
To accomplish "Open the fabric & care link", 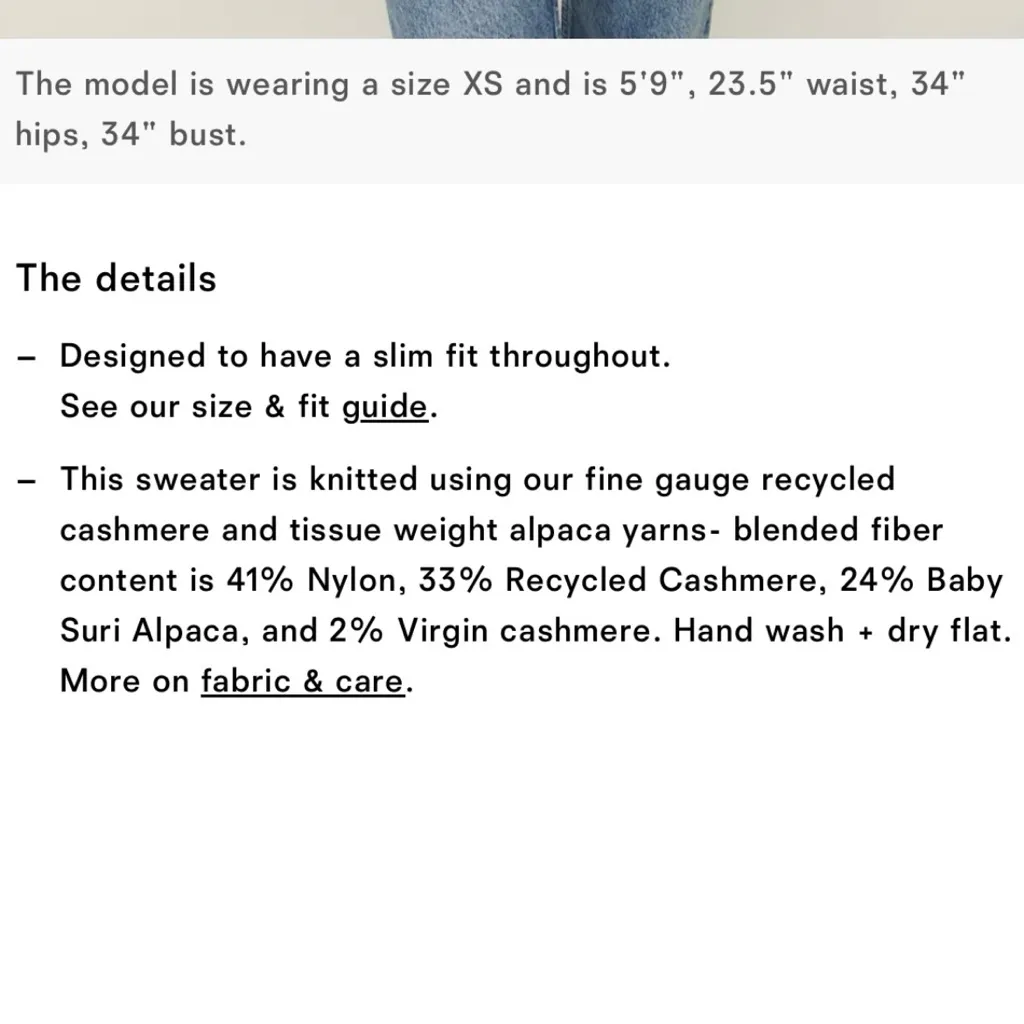I will (303, 682).
